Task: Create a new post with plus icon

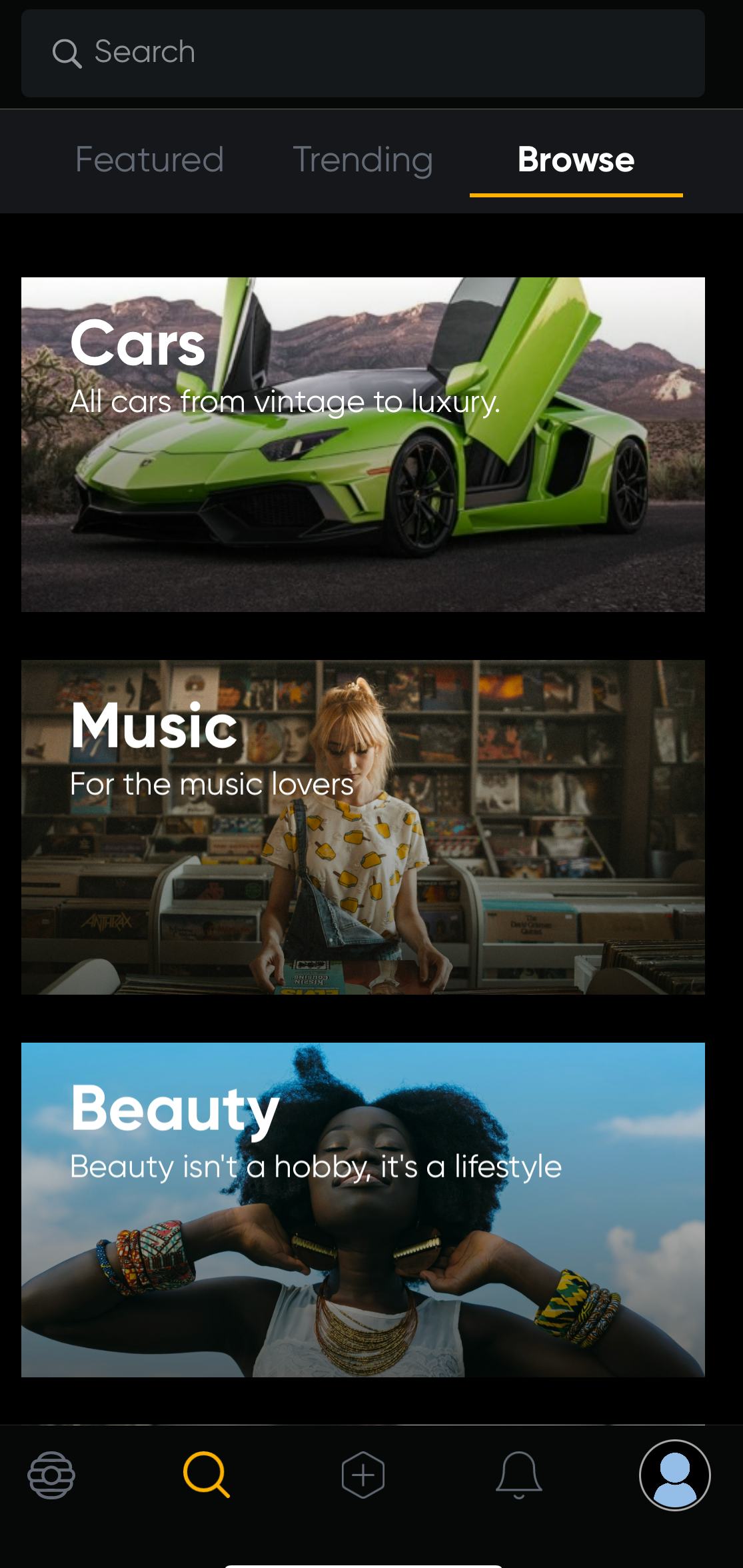Action: pyautogui.click(x=363, y=1475)
